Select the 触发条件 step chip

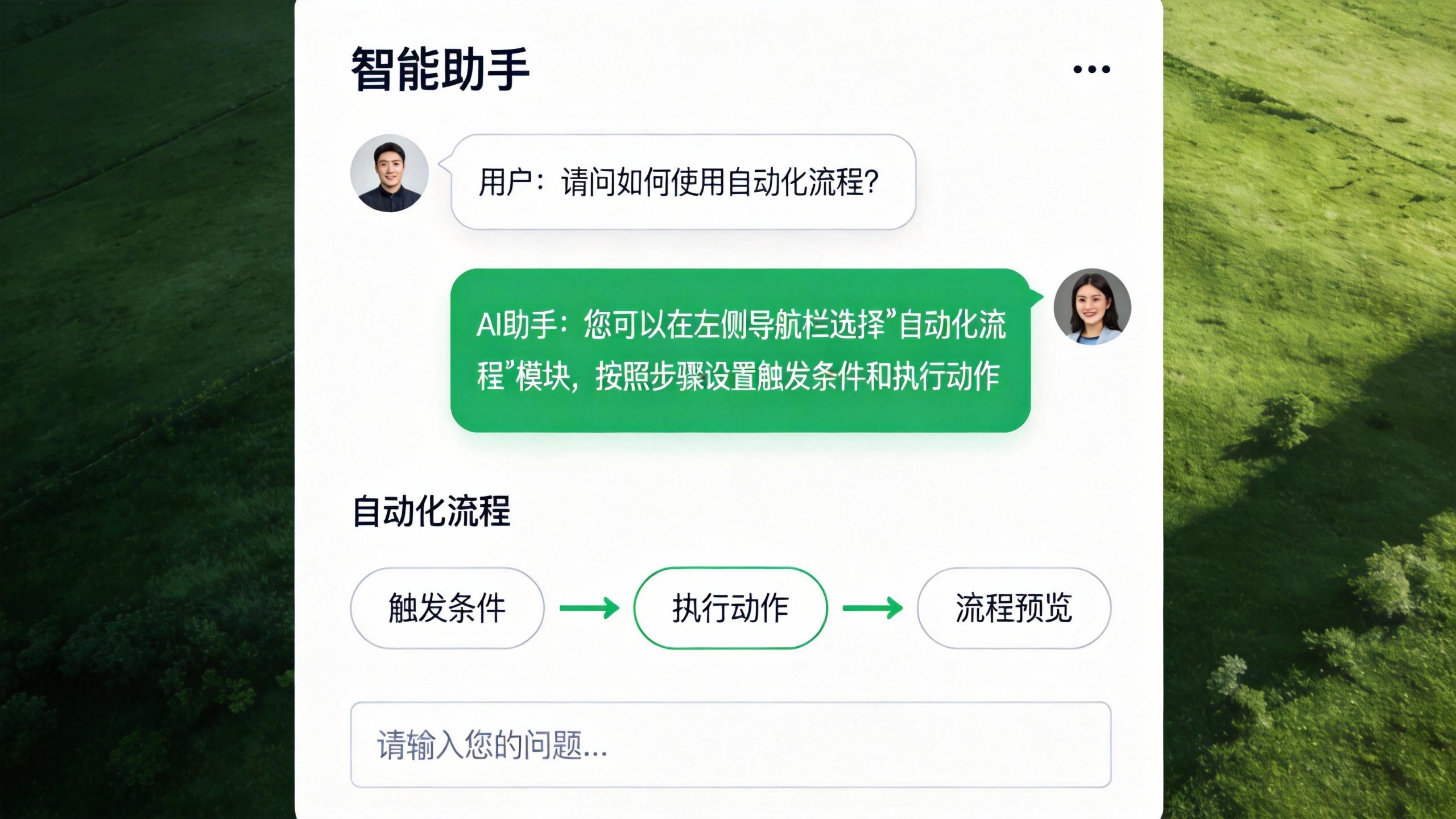[447, 608]
